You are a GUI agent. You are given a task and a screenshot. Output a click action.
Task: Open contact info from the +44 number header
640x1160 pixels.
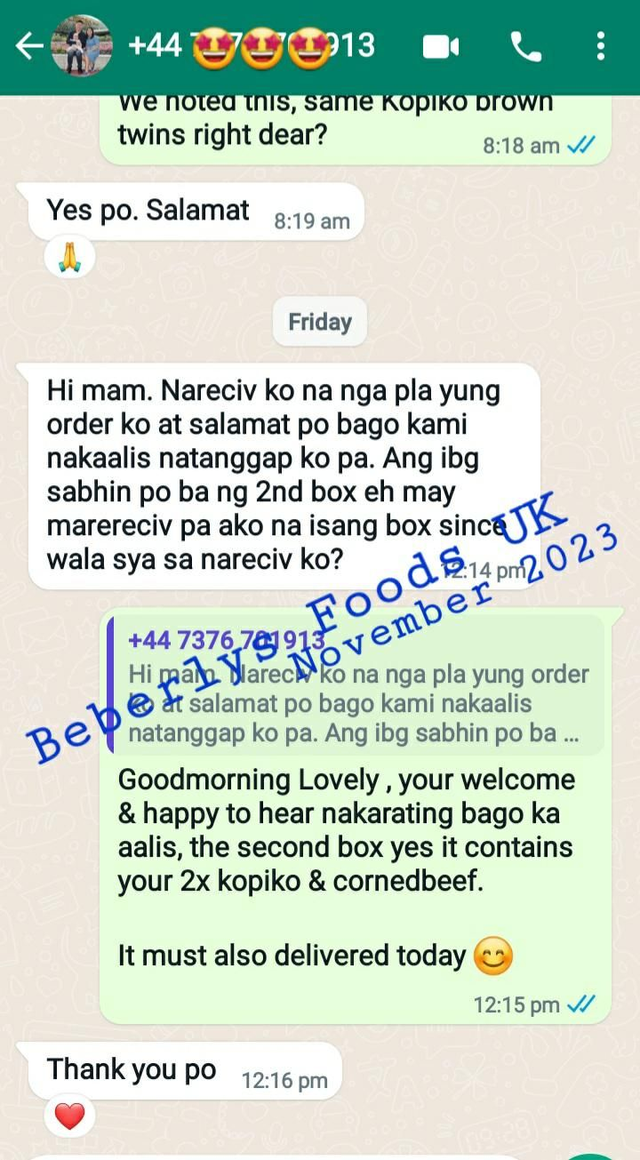click(252, 46)
